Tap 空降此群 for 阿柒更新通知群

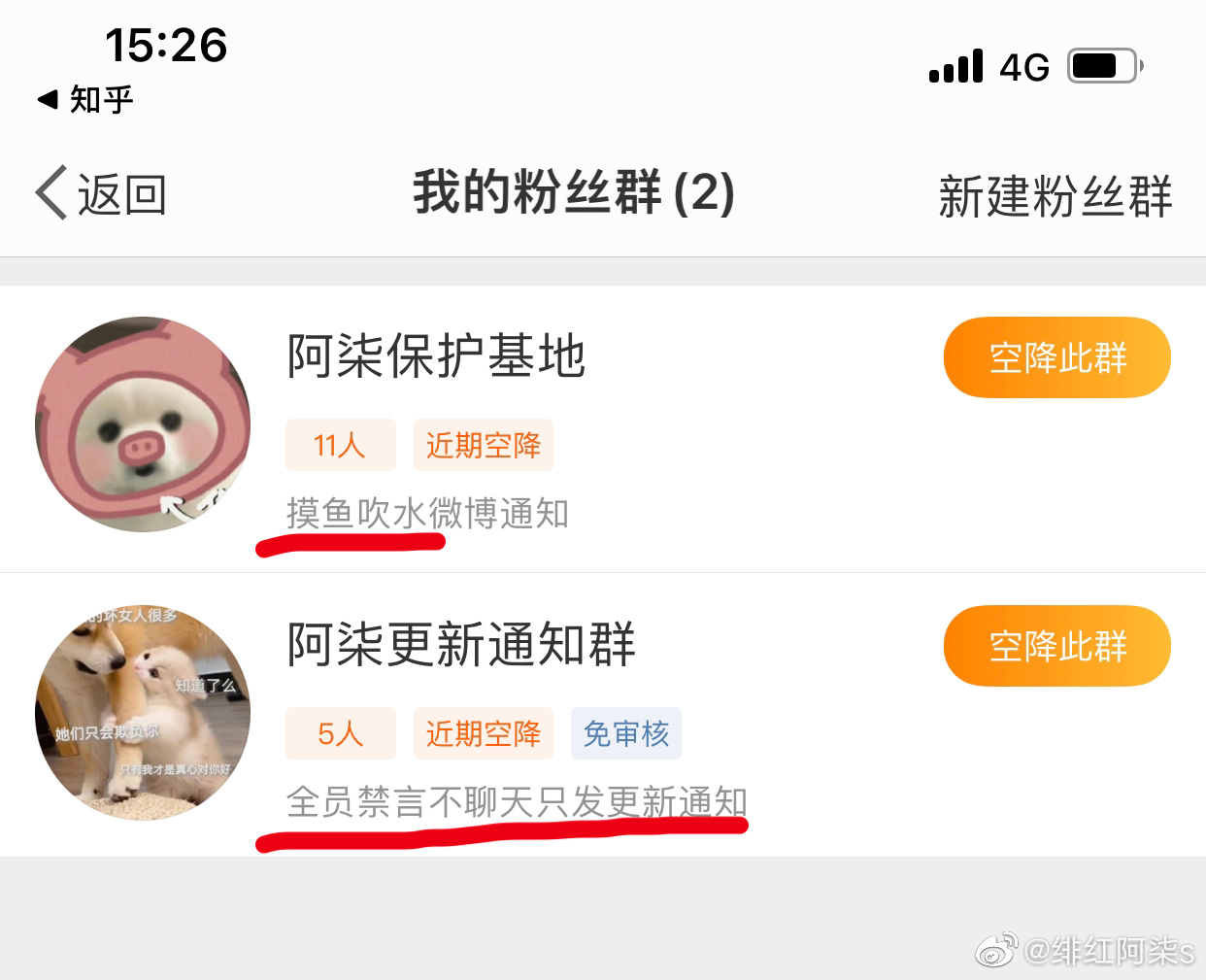[x=1056, y=646]
